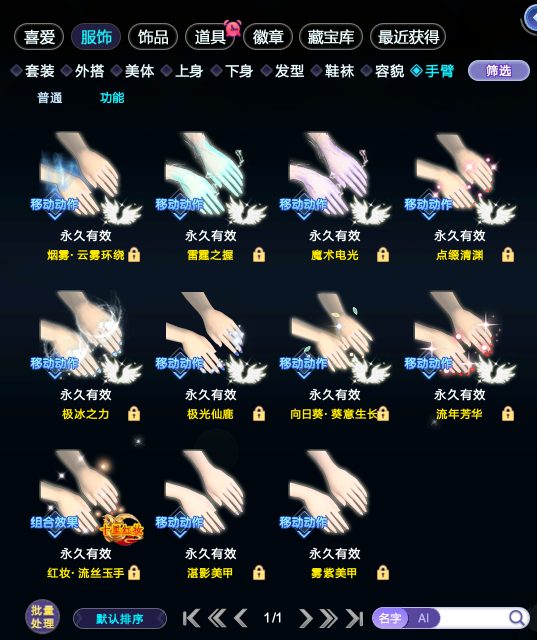Switch to the 道具 tab
This screenshot has height=640, width=537.
point(210,37)
